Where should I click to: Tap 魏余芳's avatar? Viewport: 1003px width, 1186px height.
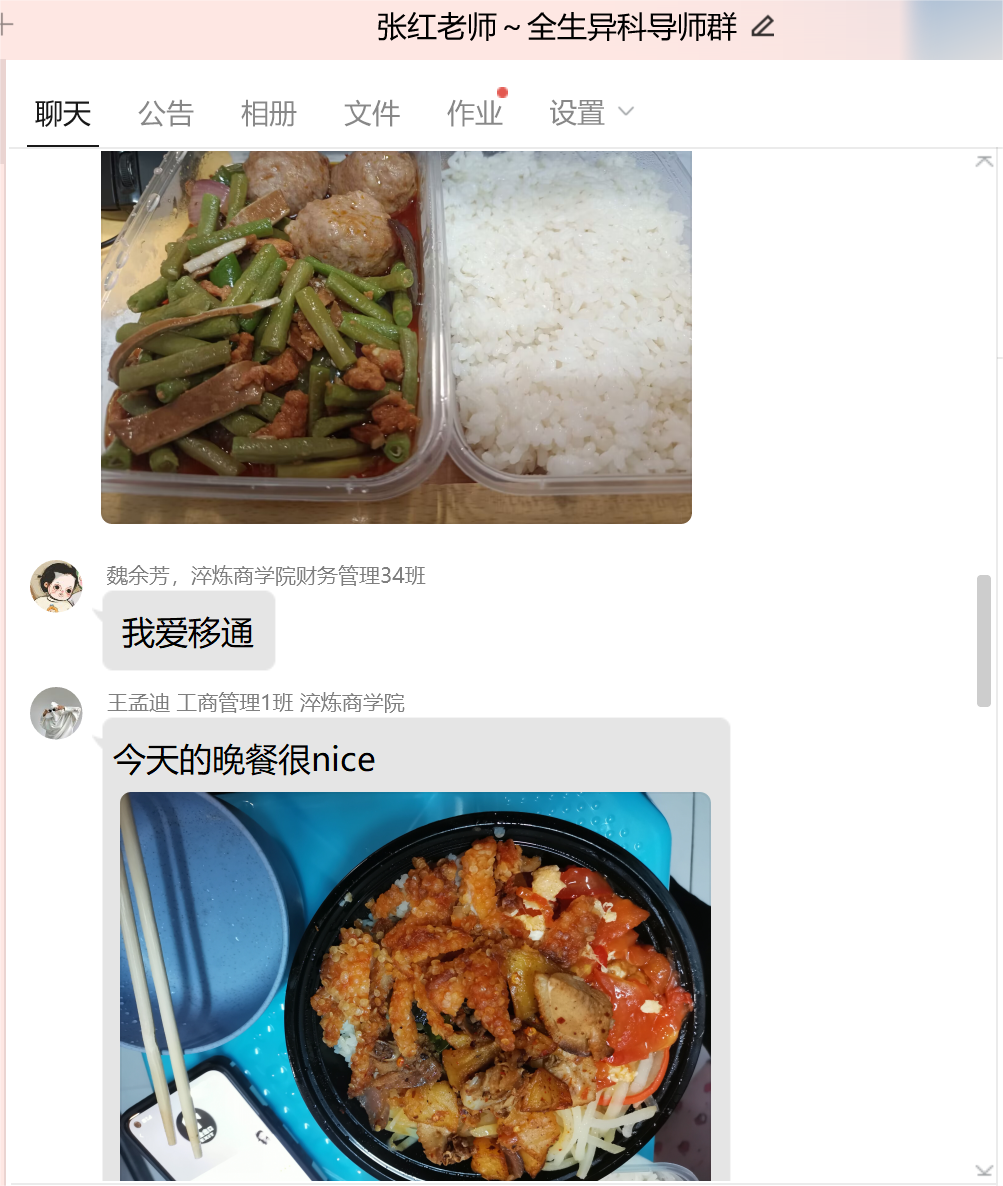tap(56, 586)
